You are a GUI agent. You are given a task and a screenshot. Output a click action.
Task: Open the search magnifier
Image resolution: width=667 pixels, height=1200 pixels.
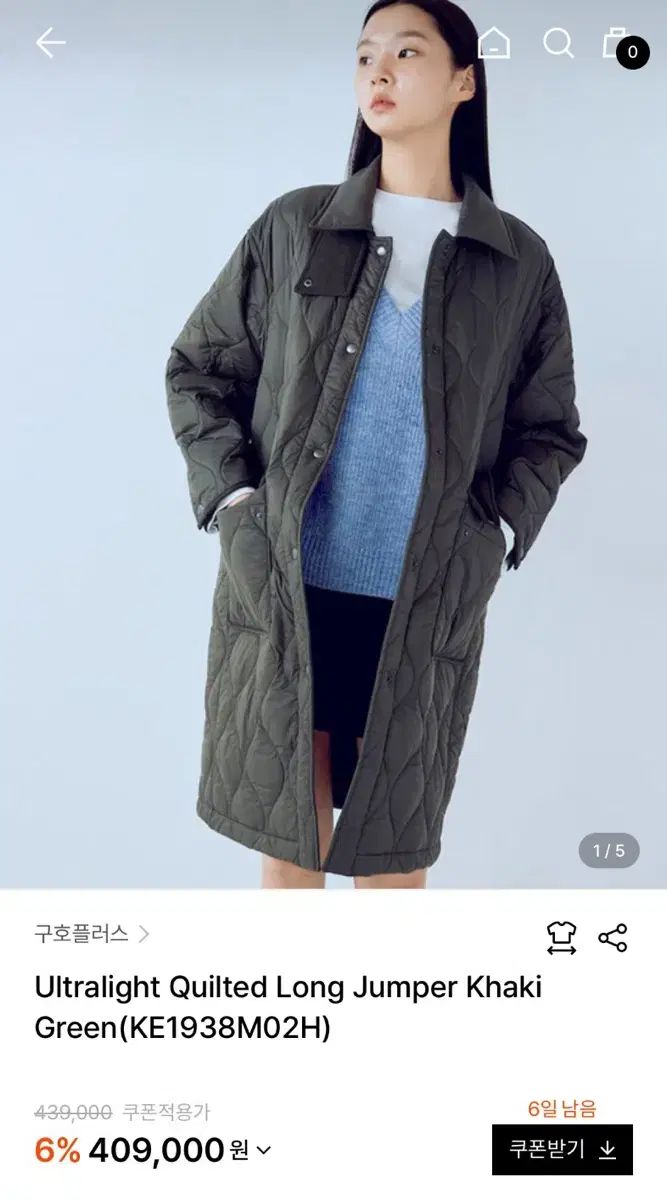point(558,43)
